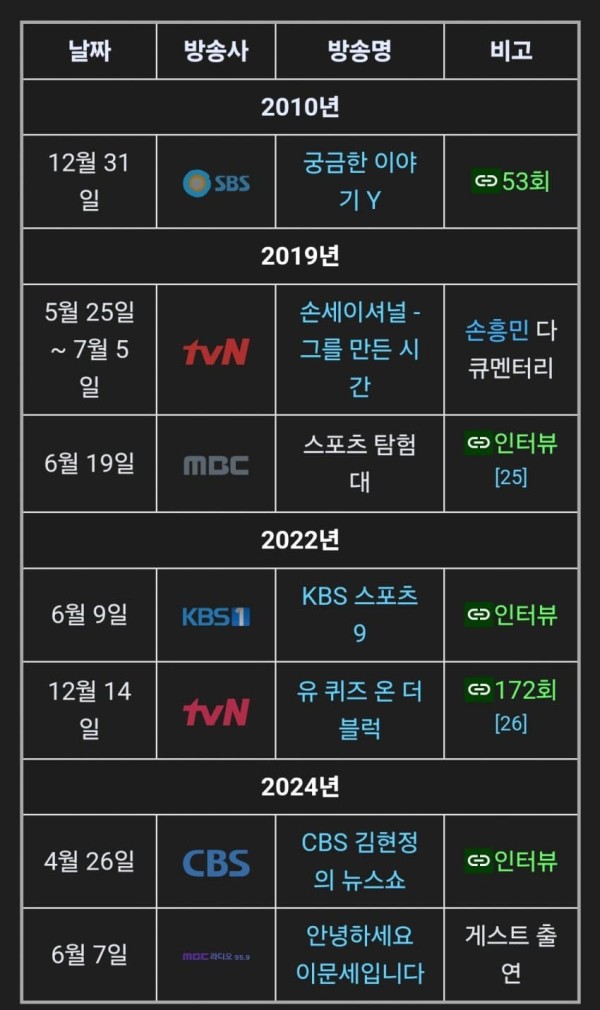Open the 172회 external link

point(511,690)
